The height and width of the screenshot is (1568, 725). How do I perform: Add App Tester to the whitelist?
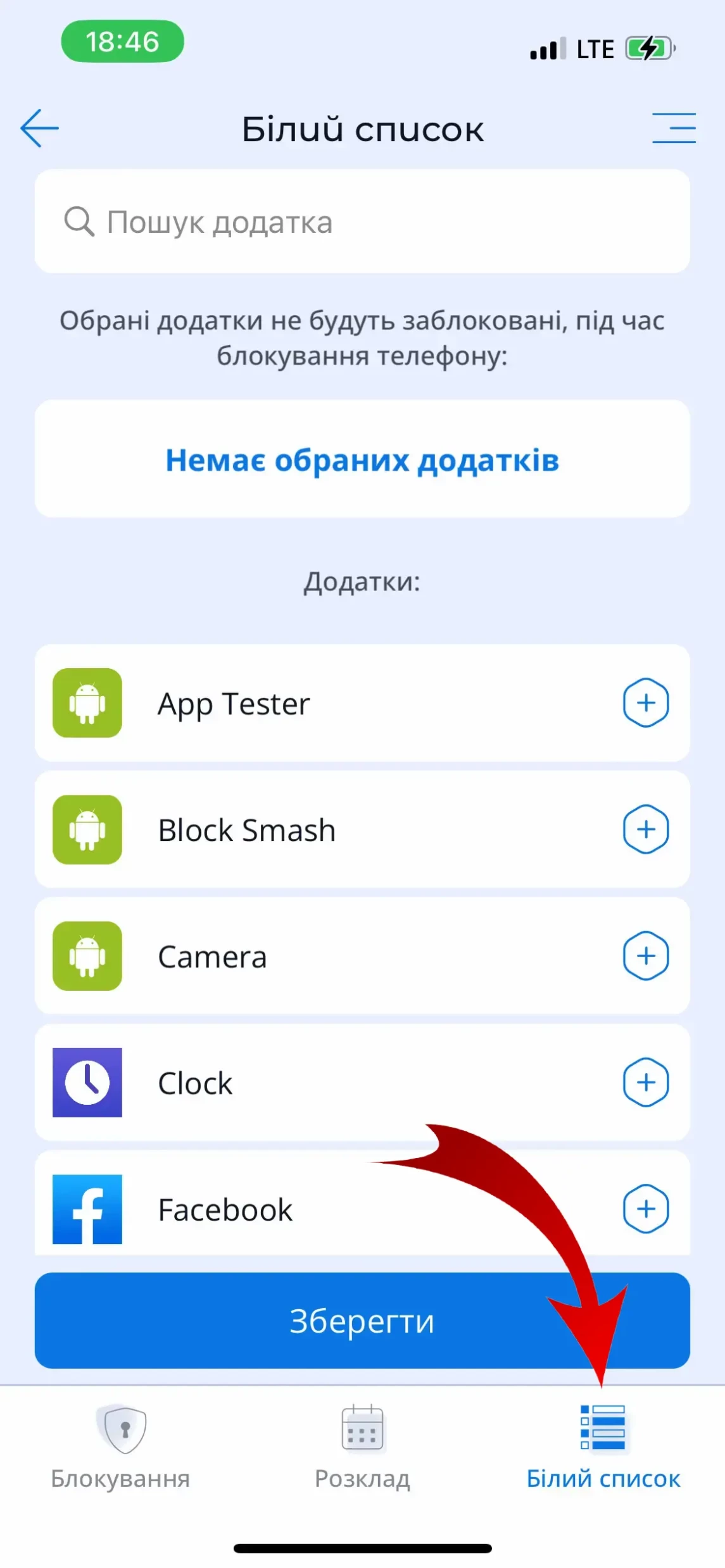pyautogui.click(x=645, y=703)
